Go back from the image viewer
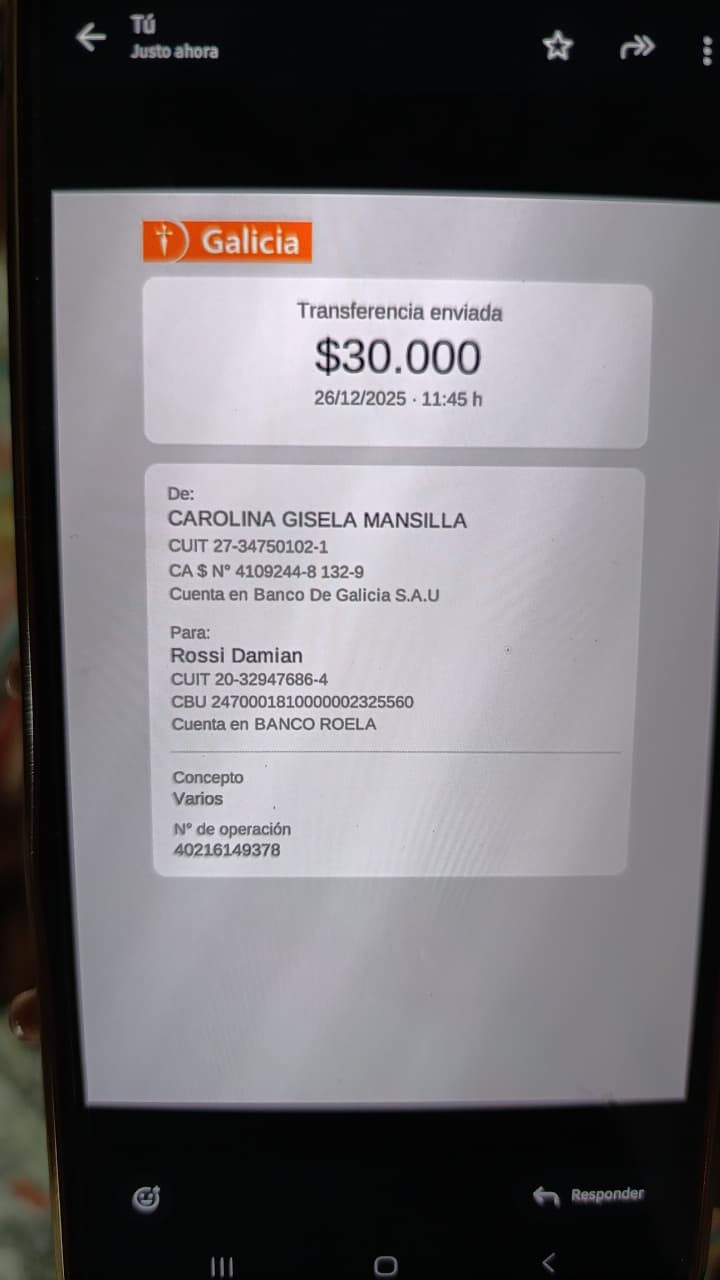Screen dimensions: 720x1280 click(91, 39)
